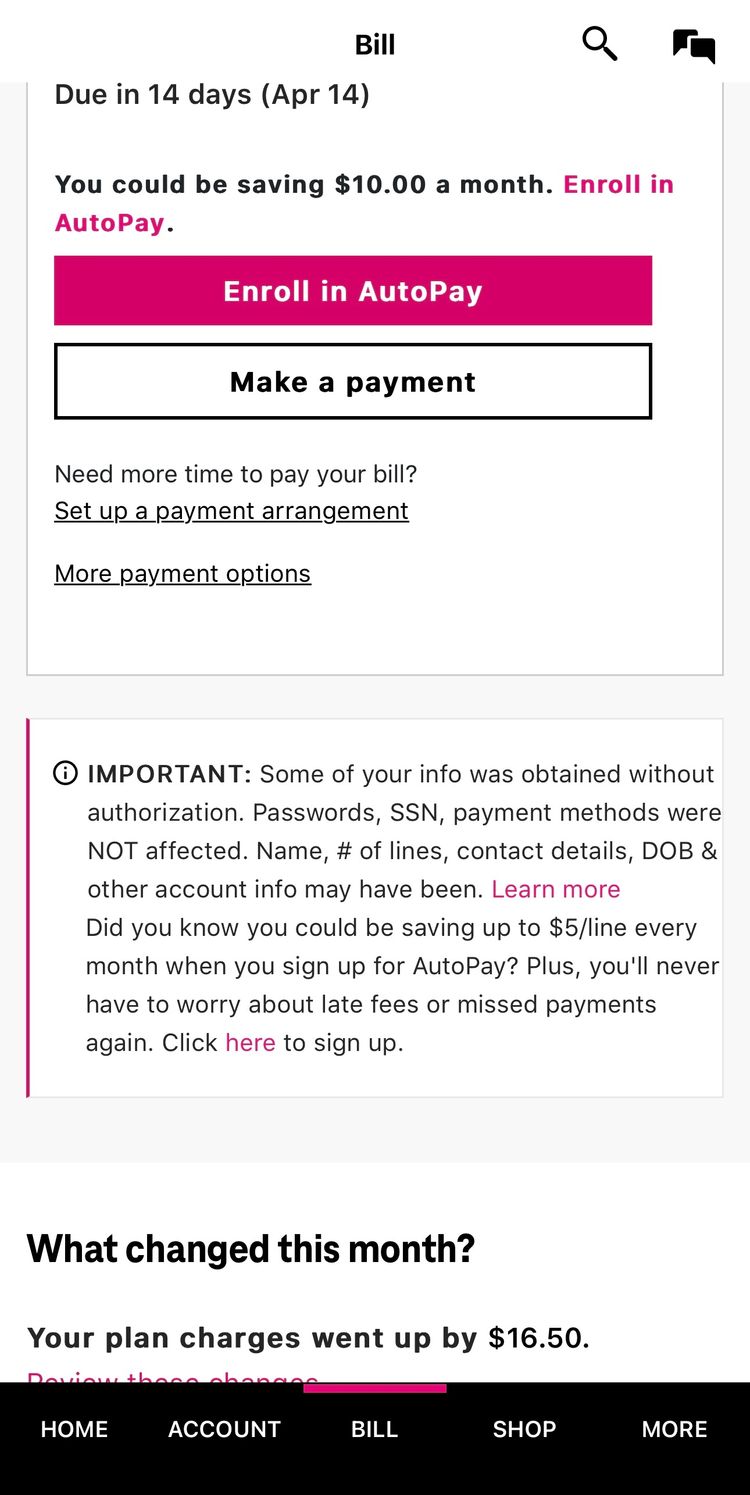Tap the inline Enroll in AutoPay text link
750x1495 pixels.
click(x=365, y=203)
